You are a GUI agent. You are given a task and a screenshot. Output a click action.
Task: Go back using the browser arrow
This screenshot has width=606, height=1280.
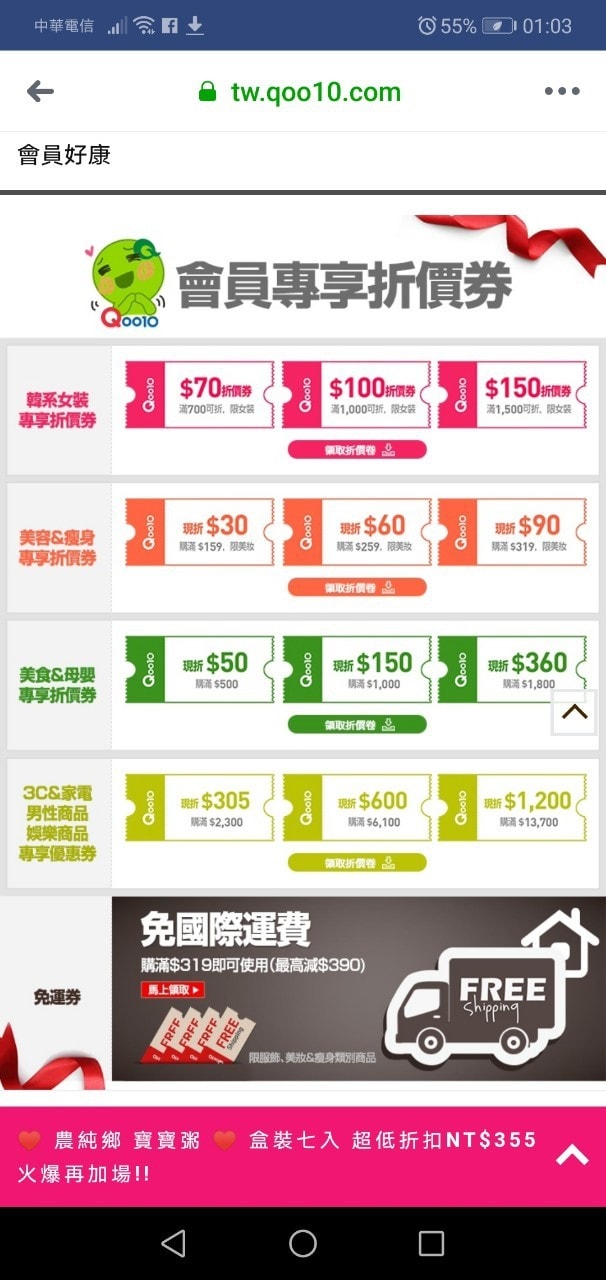tap(40, 92)
